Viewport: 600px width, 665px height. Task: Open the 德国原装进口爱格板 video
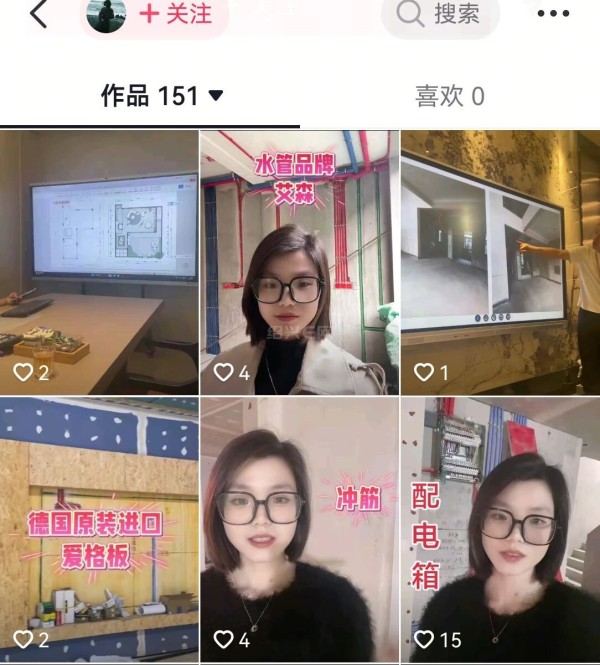pyautogui.click(x=99, y=528)
